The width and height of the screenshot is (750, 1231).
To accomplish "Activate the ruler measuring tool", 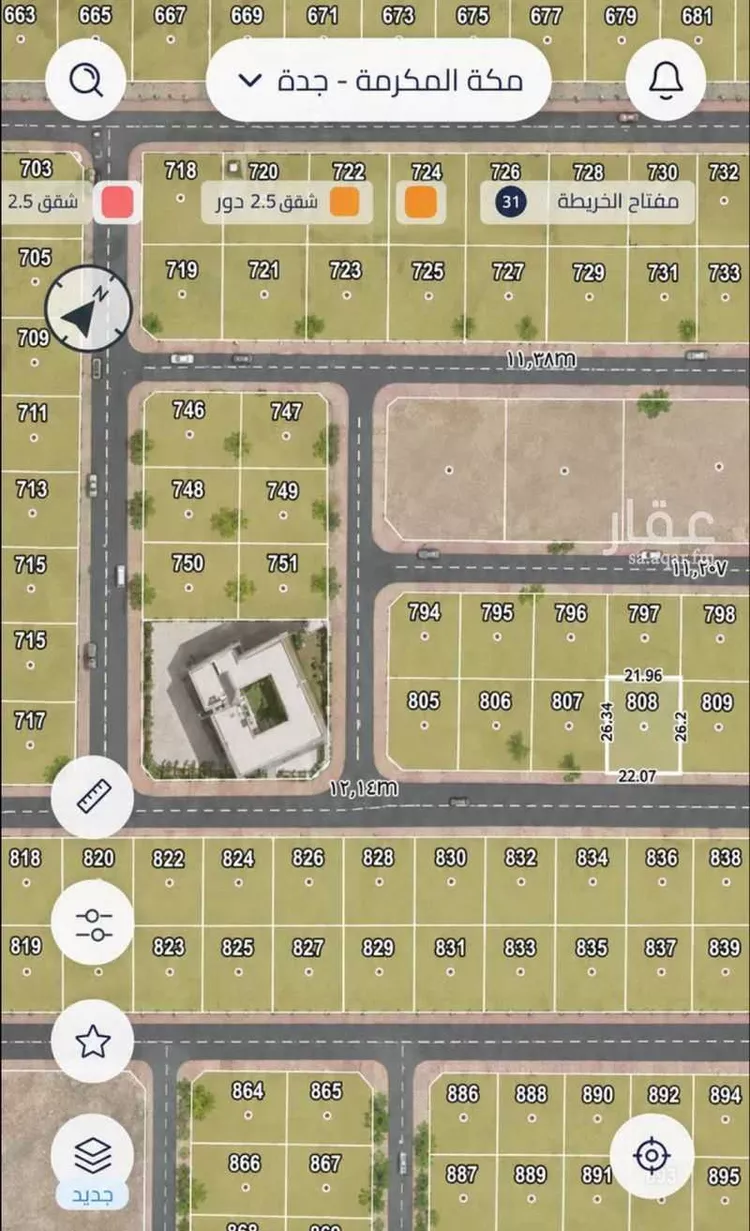I will pos(93,797).
